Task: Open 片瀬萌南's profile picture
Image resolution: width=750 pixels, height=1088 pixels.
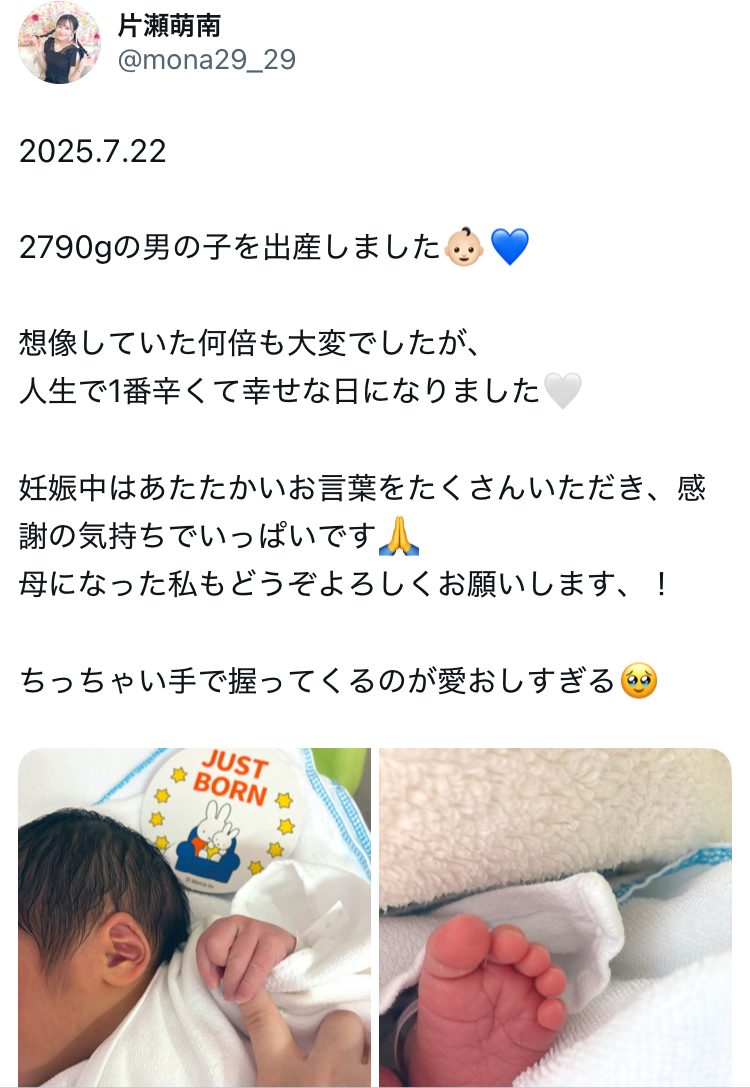Action: point(59,42)
